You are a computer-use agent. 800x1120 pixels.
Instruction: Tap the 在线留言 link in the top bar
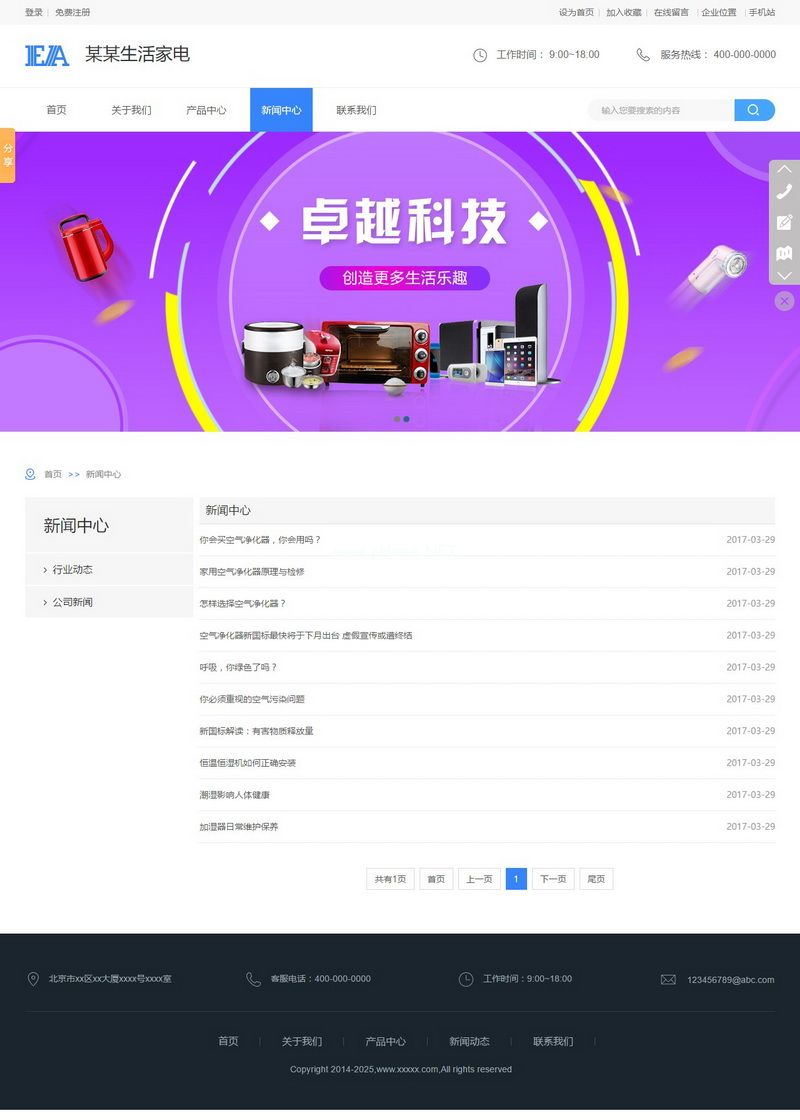click(x=671, y=12)
